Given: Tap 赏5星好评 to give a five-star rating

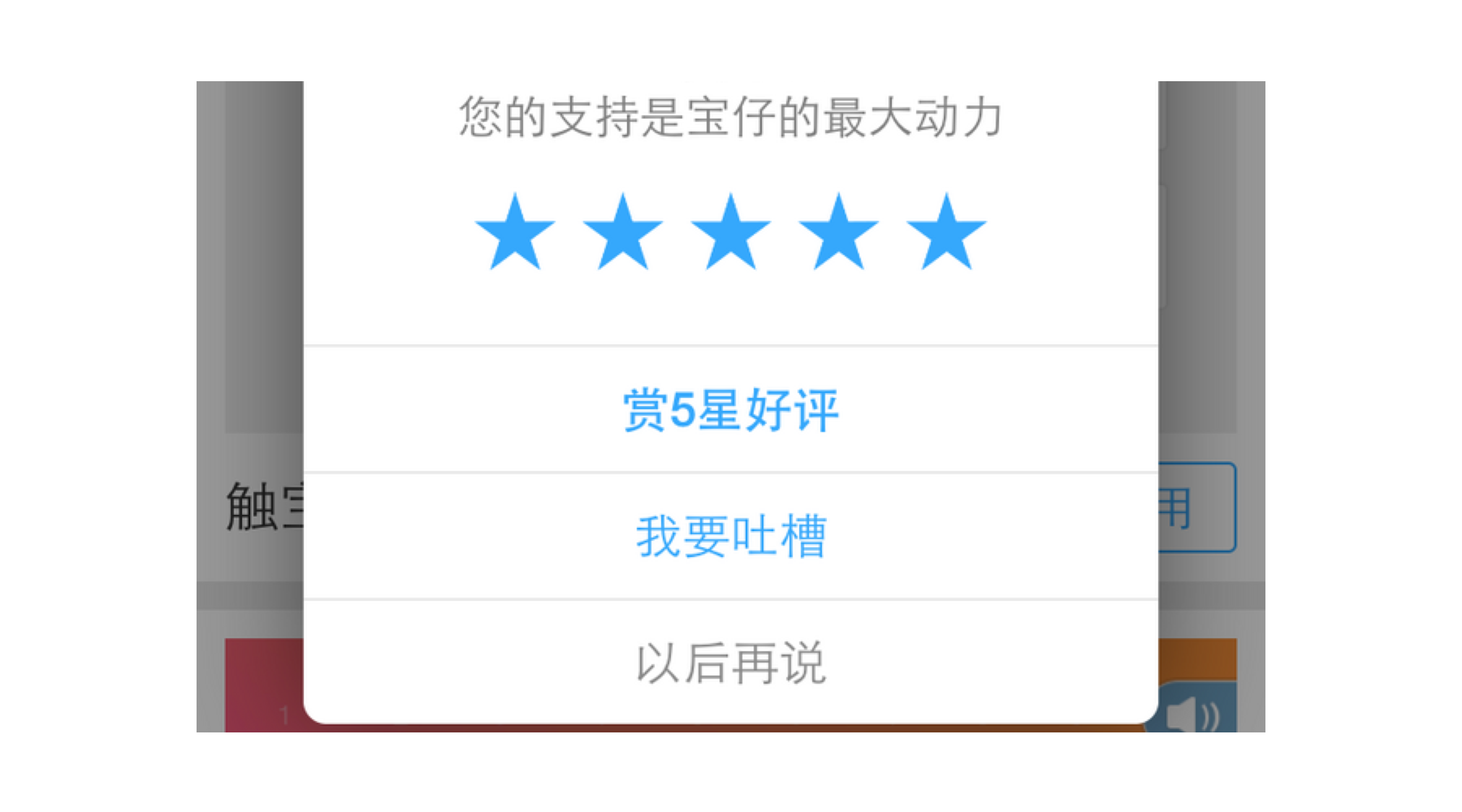Looking at the screenshot, I should [x=730, y=410].
